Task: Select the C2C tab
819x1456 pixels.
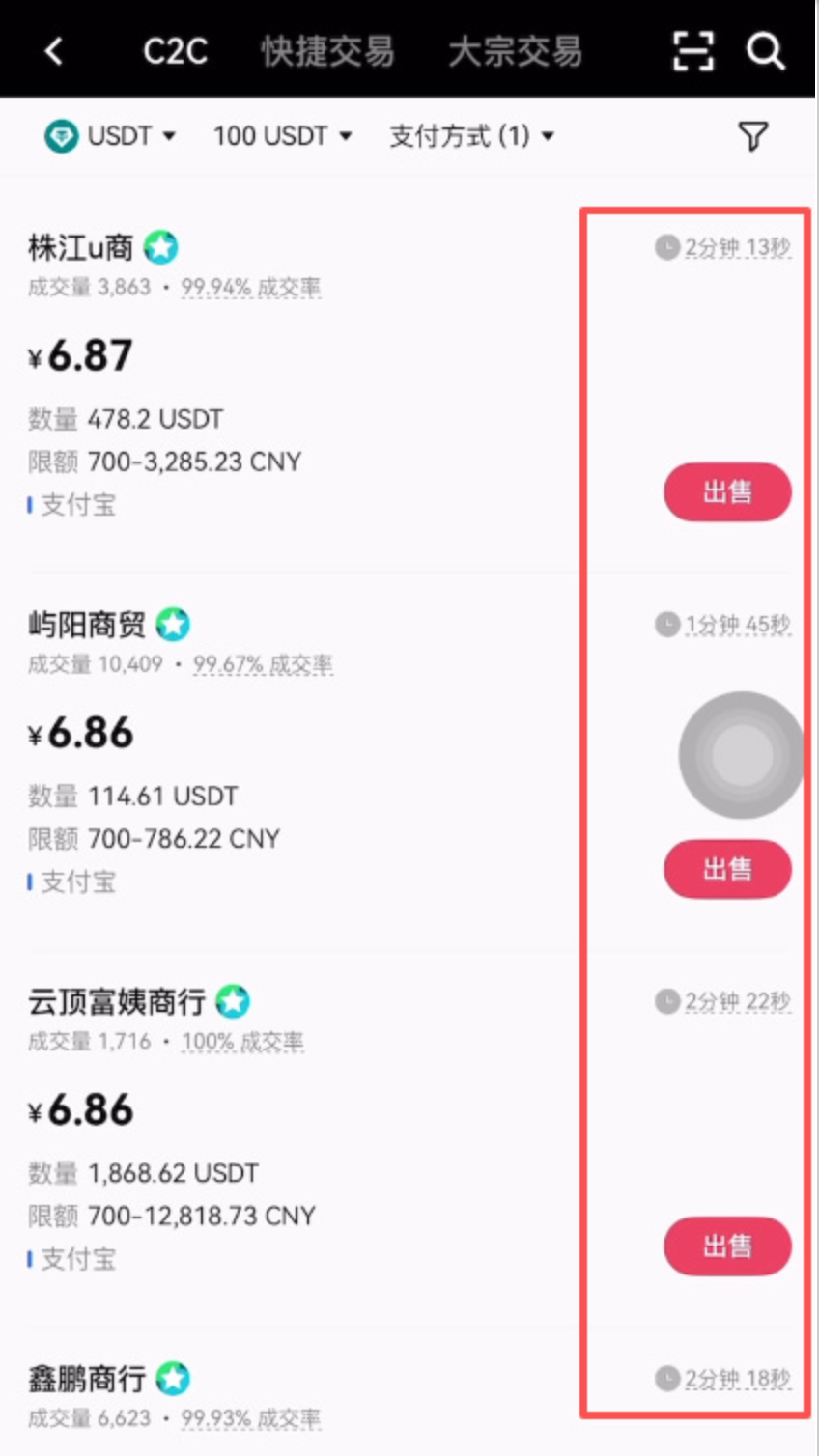Action: pyautogui.click(x=175, y=51)
